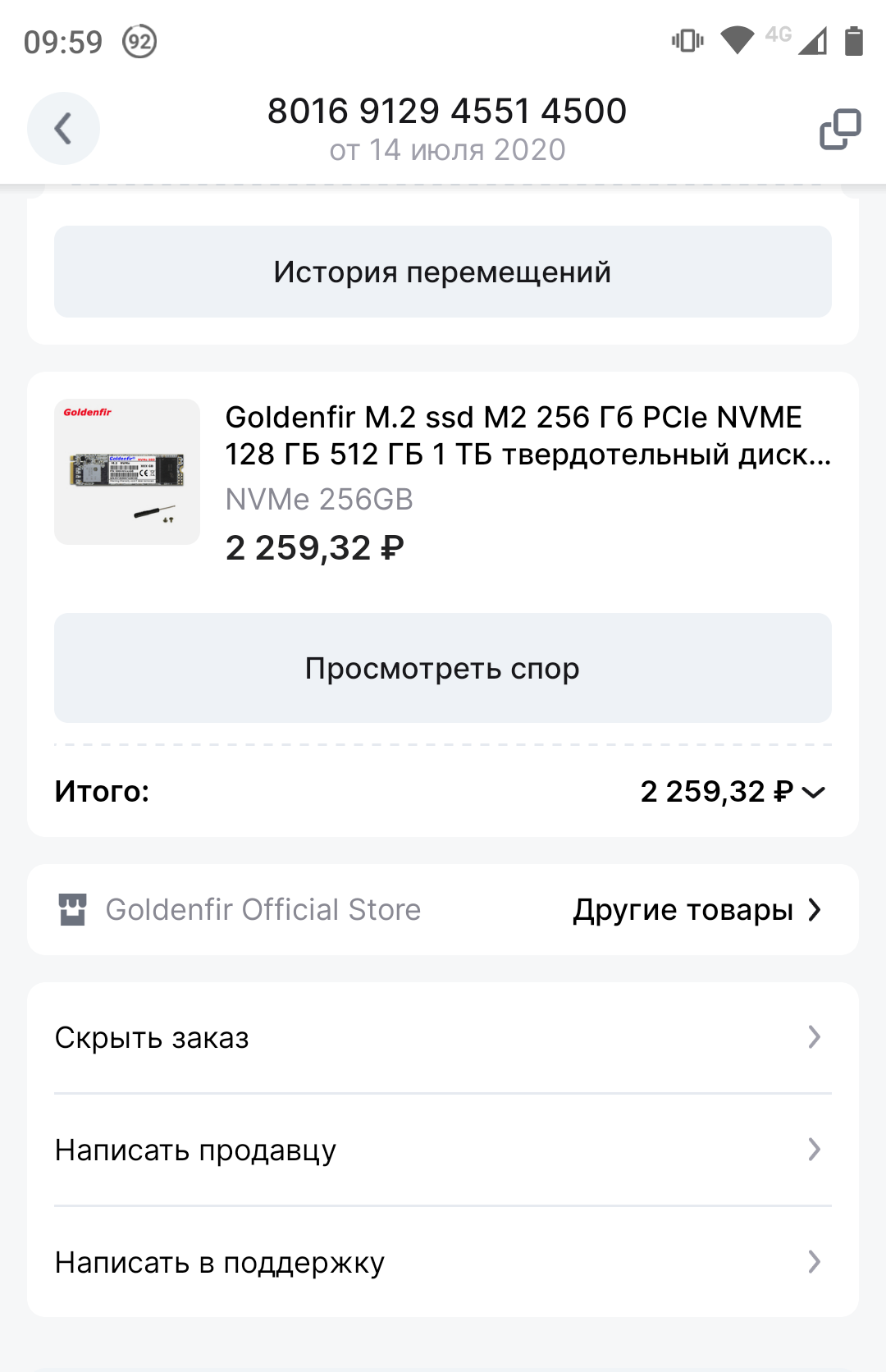The height and width of the screenshot is (1372, 886).
Task: Select Скрыть заказ row
Action: (443, 1037)
